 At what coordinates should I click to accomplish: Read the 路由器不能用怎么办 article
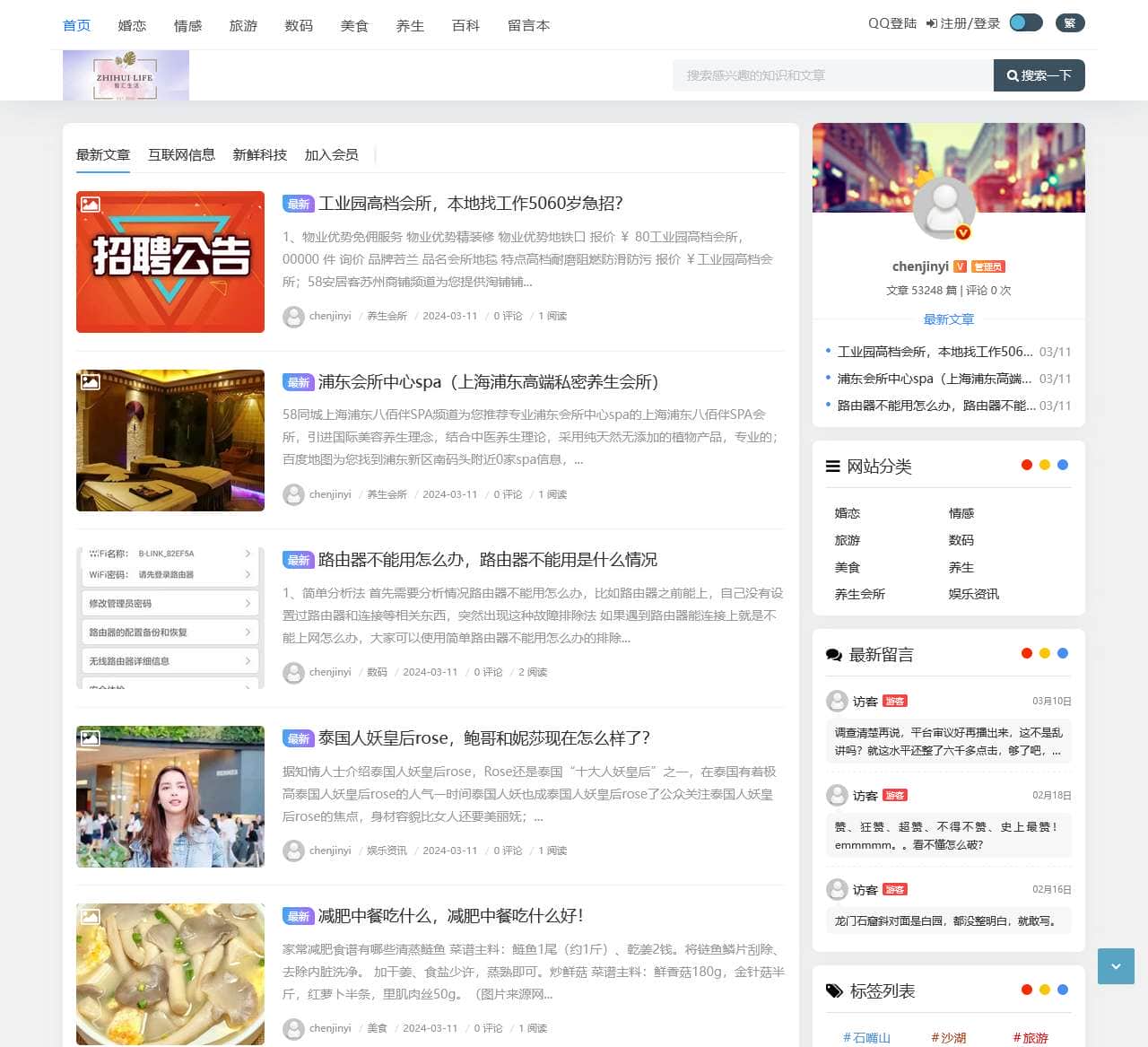487,560
